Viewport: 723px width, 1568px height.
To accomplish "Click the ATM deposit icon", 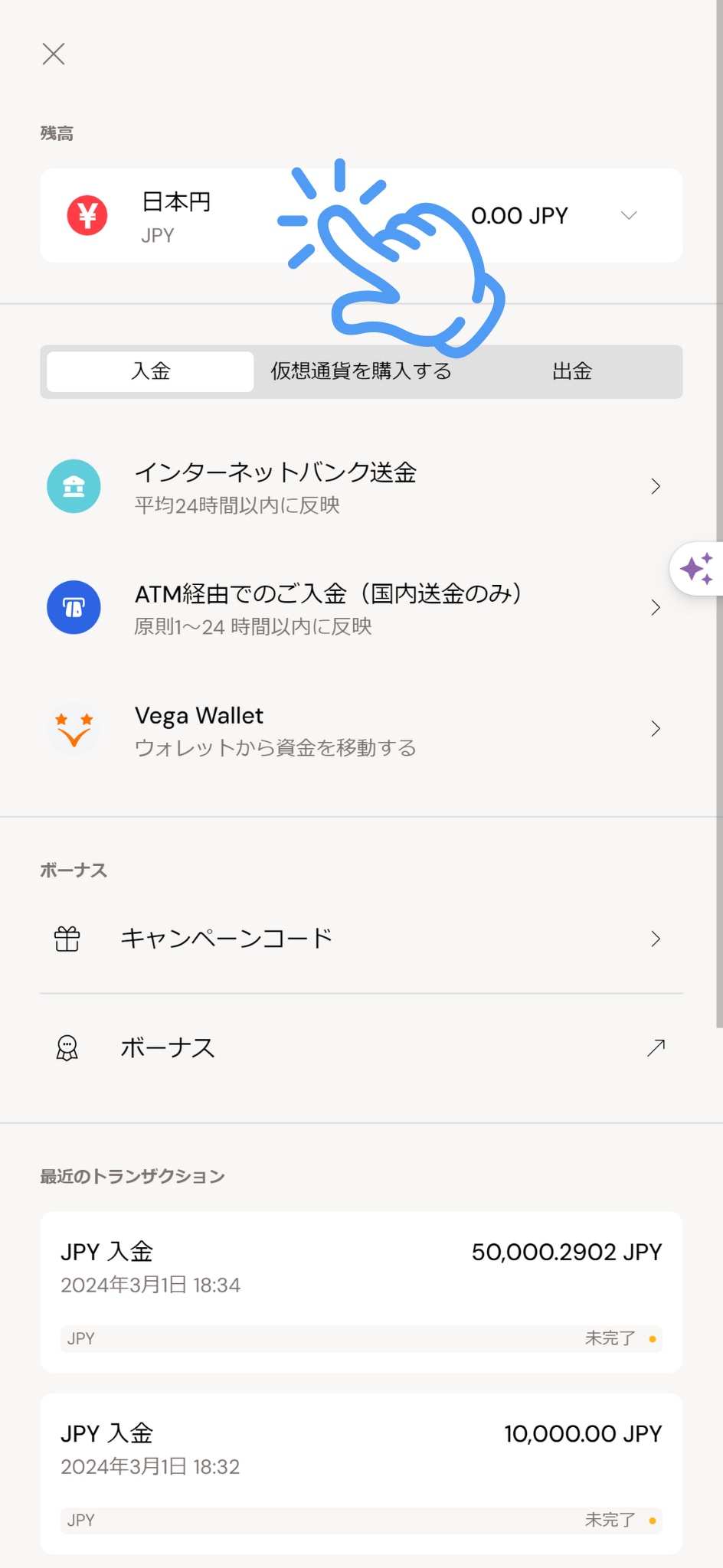I will click(x=74, y=607).
